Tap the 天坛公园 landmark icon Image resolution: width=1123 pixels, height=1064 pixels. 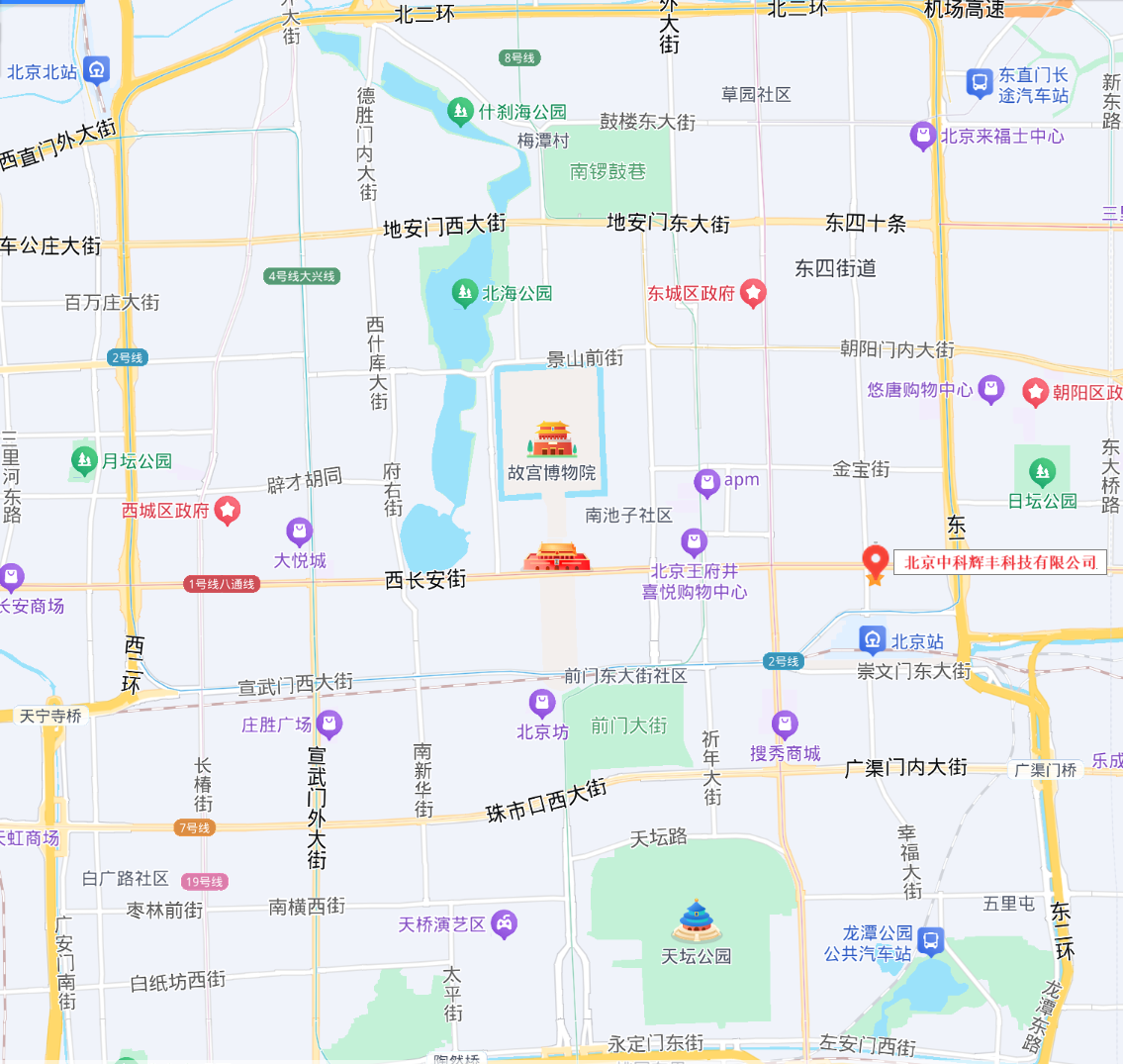[x=697, y=920]
